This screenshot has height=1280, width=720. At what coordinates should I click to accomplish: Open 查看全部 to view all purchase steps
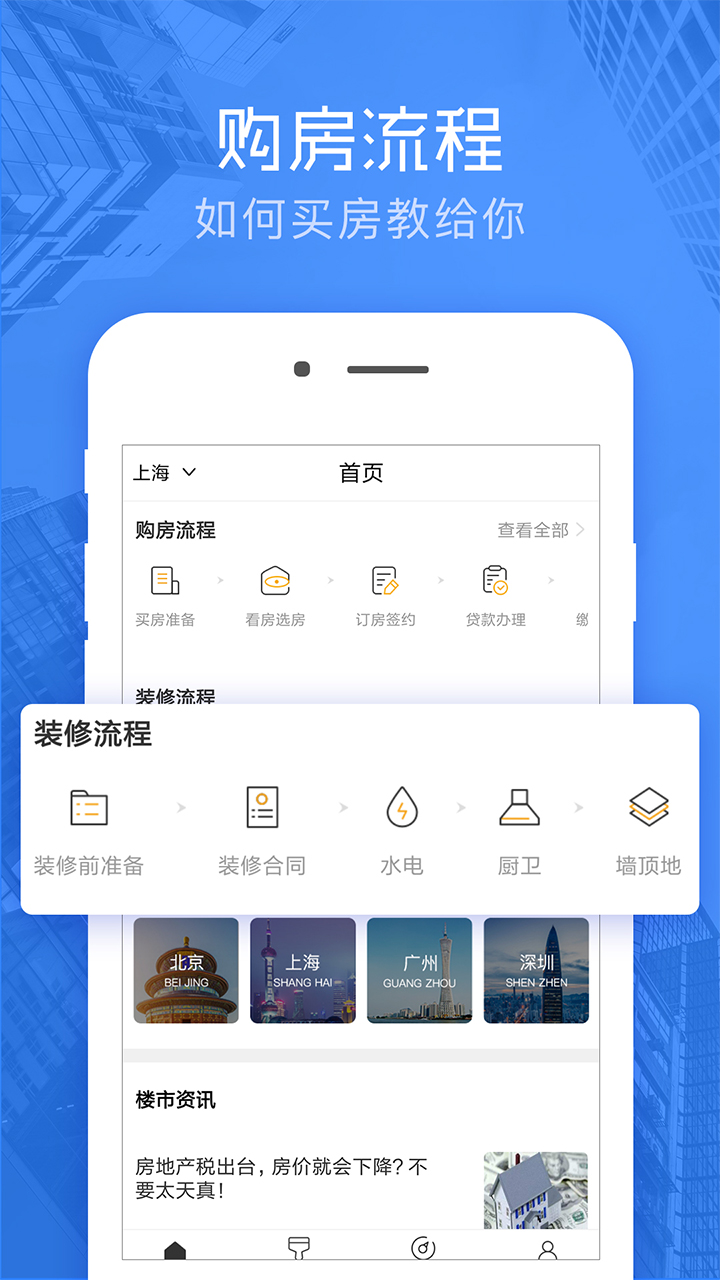point(529,531)
